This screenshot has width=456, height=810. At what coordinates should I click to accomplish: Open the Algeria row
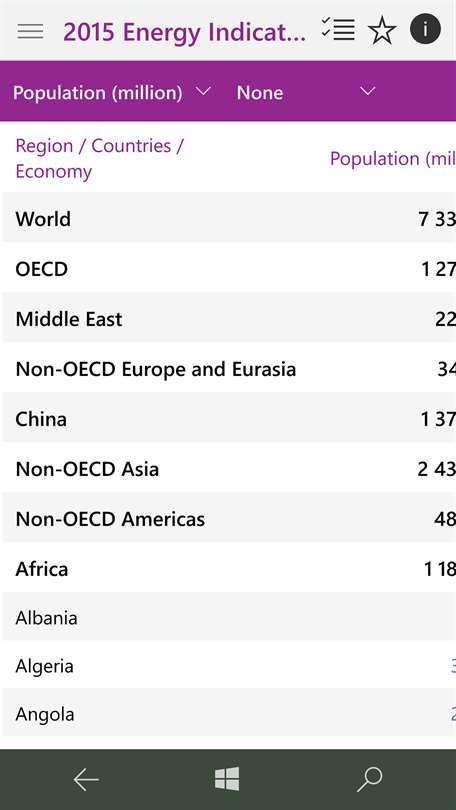click(x=229, y=666)
